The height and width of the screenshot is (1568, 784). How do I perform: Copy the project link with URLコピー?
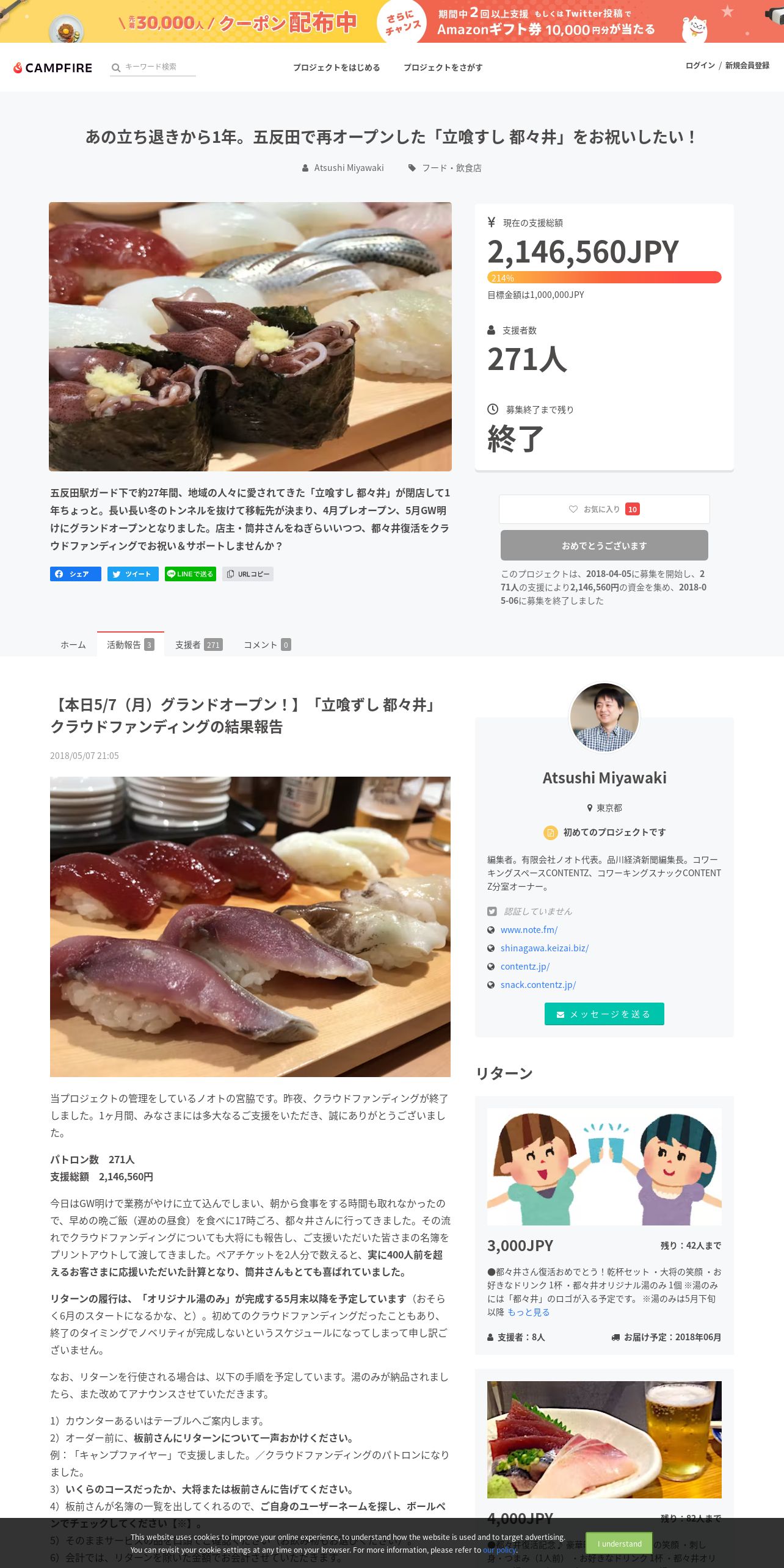(248, 574)
